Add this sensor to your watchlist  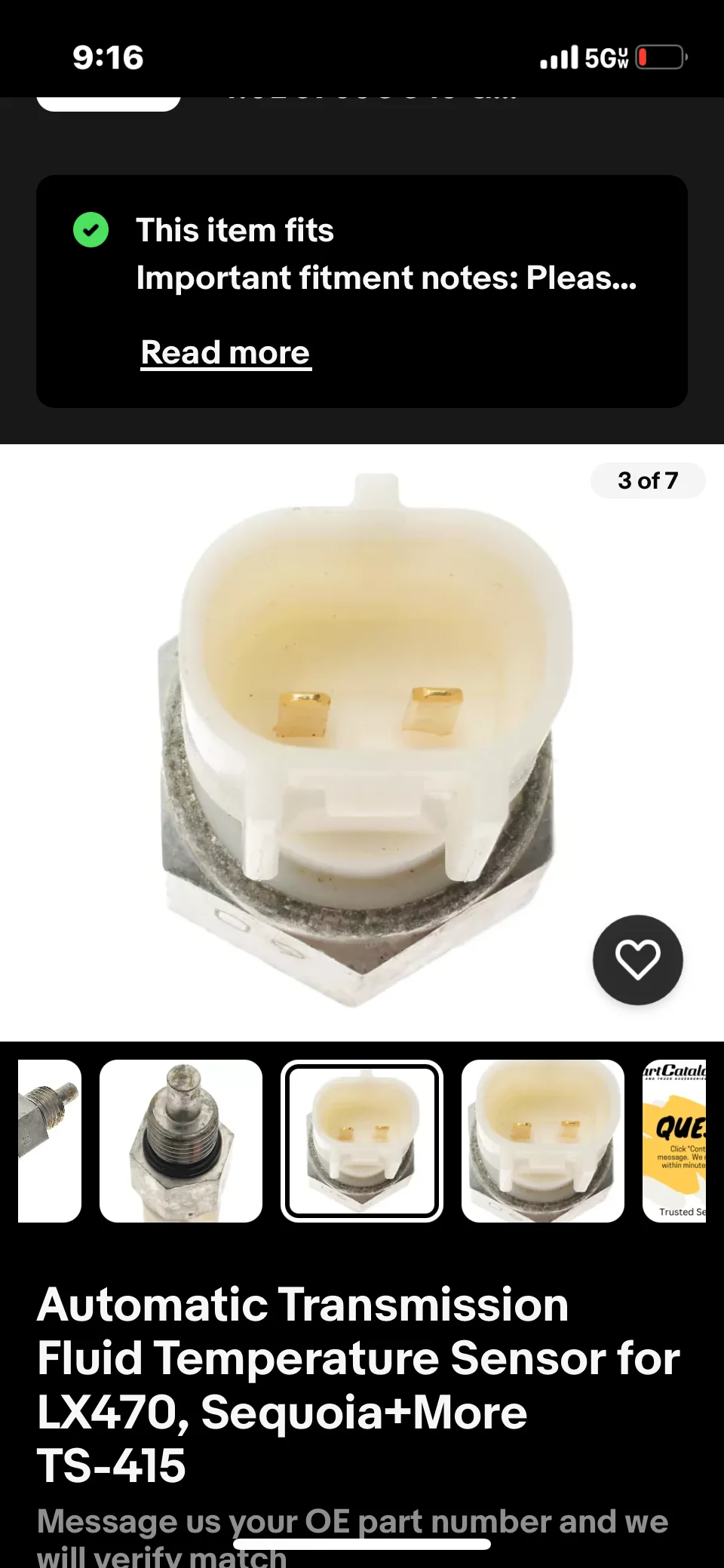point(637,959)
